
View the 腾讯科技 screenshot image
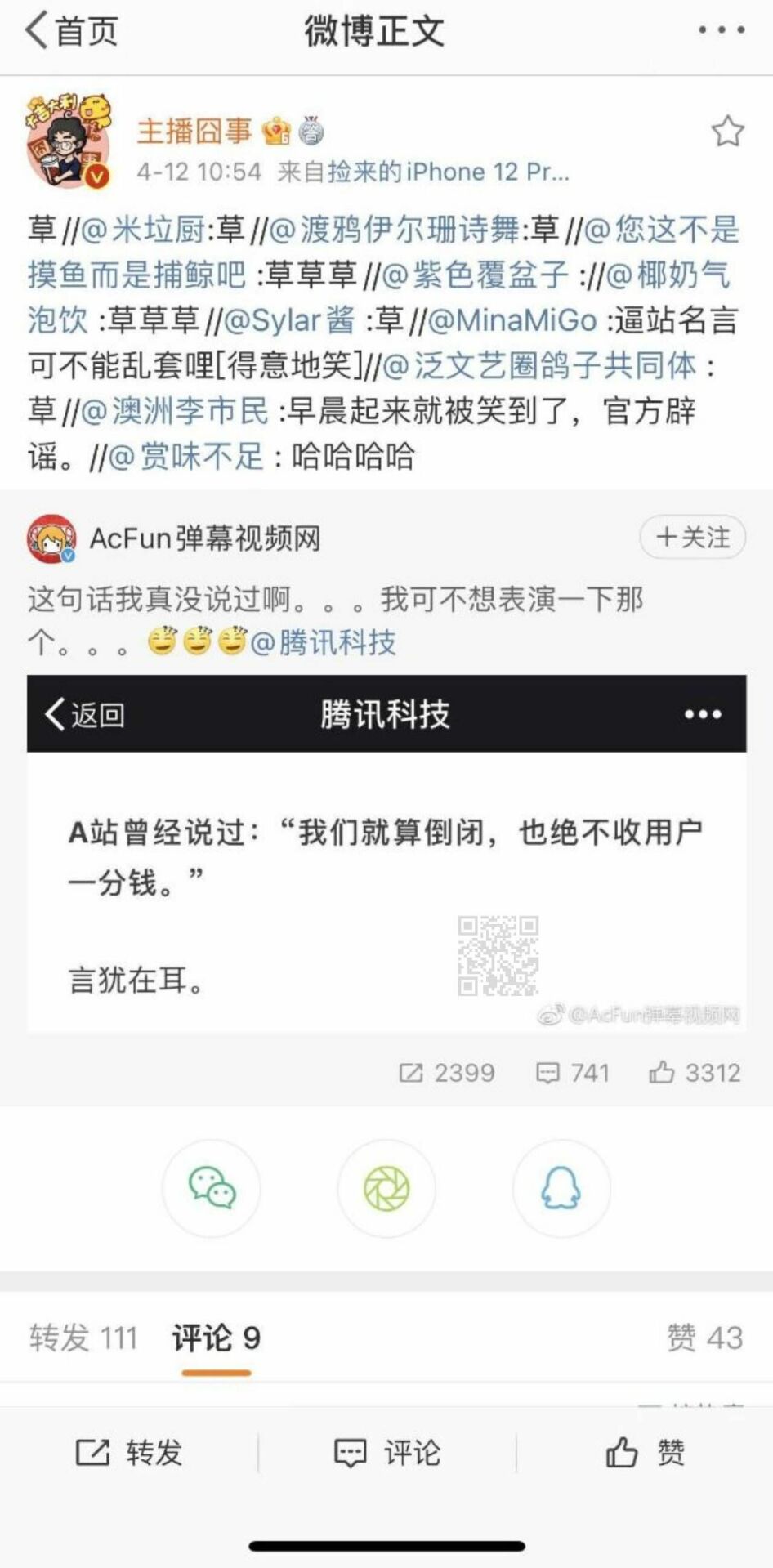coord(386,854)
